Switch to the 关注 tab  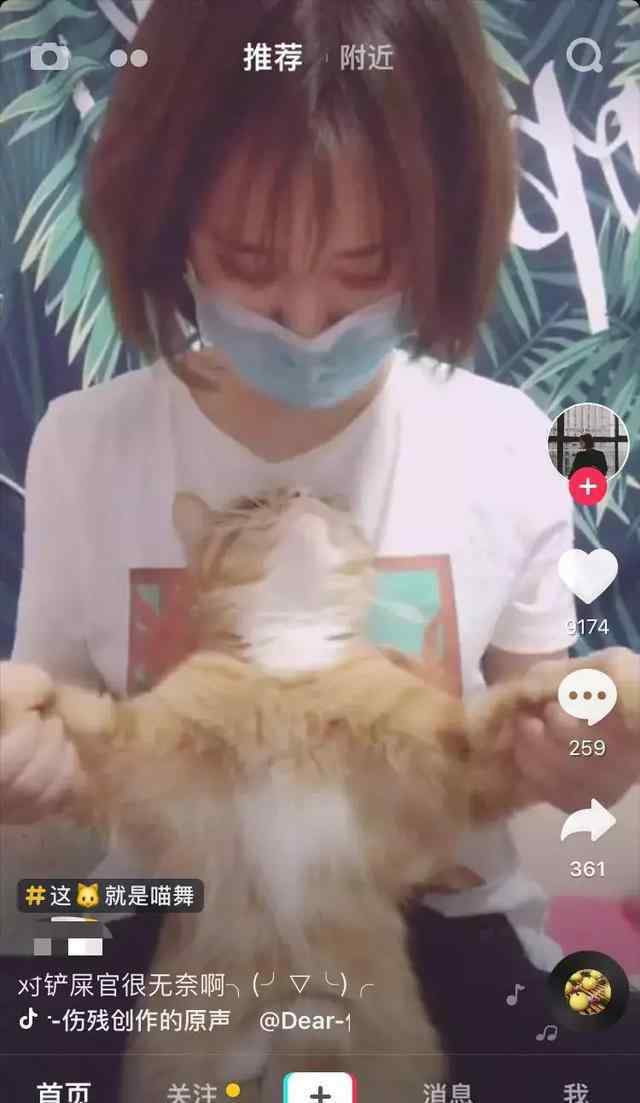(x=192, y=1092)
